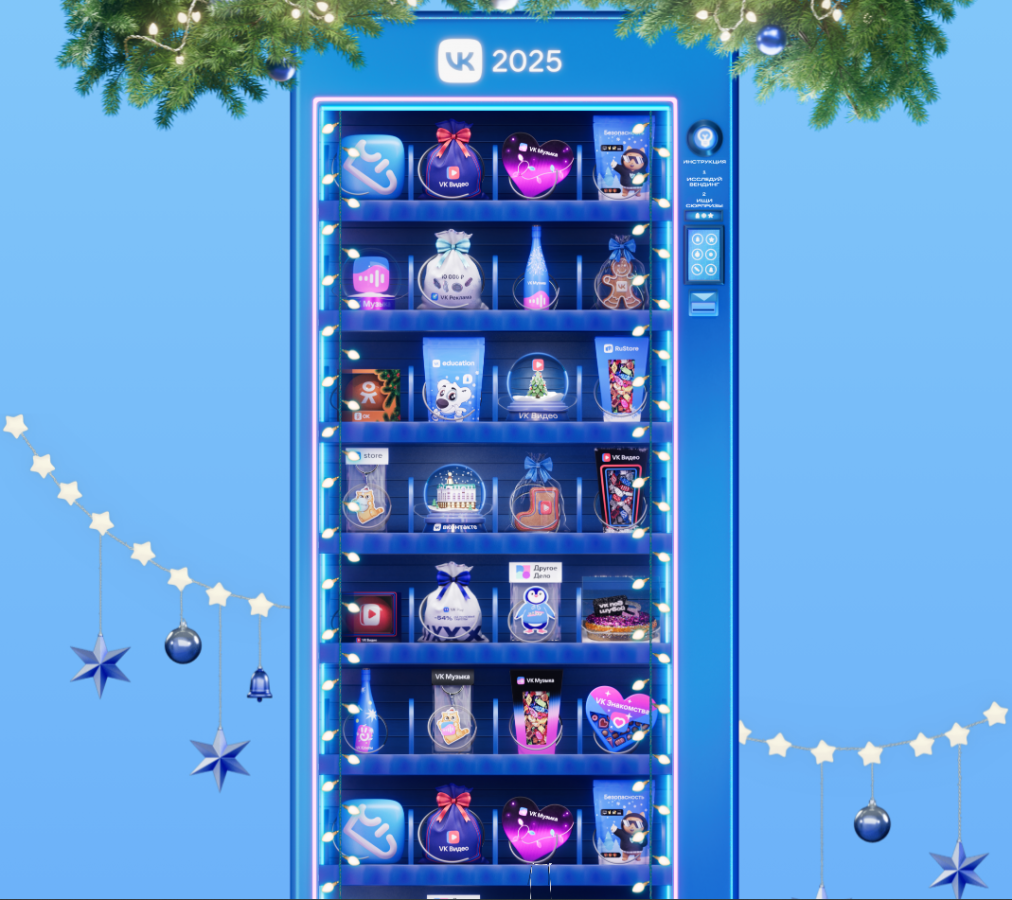Tap the Одноклассники OK gift box
The width and height of the screenshot is (1012, 900).
pyautogui.click(x=370, y=393)
